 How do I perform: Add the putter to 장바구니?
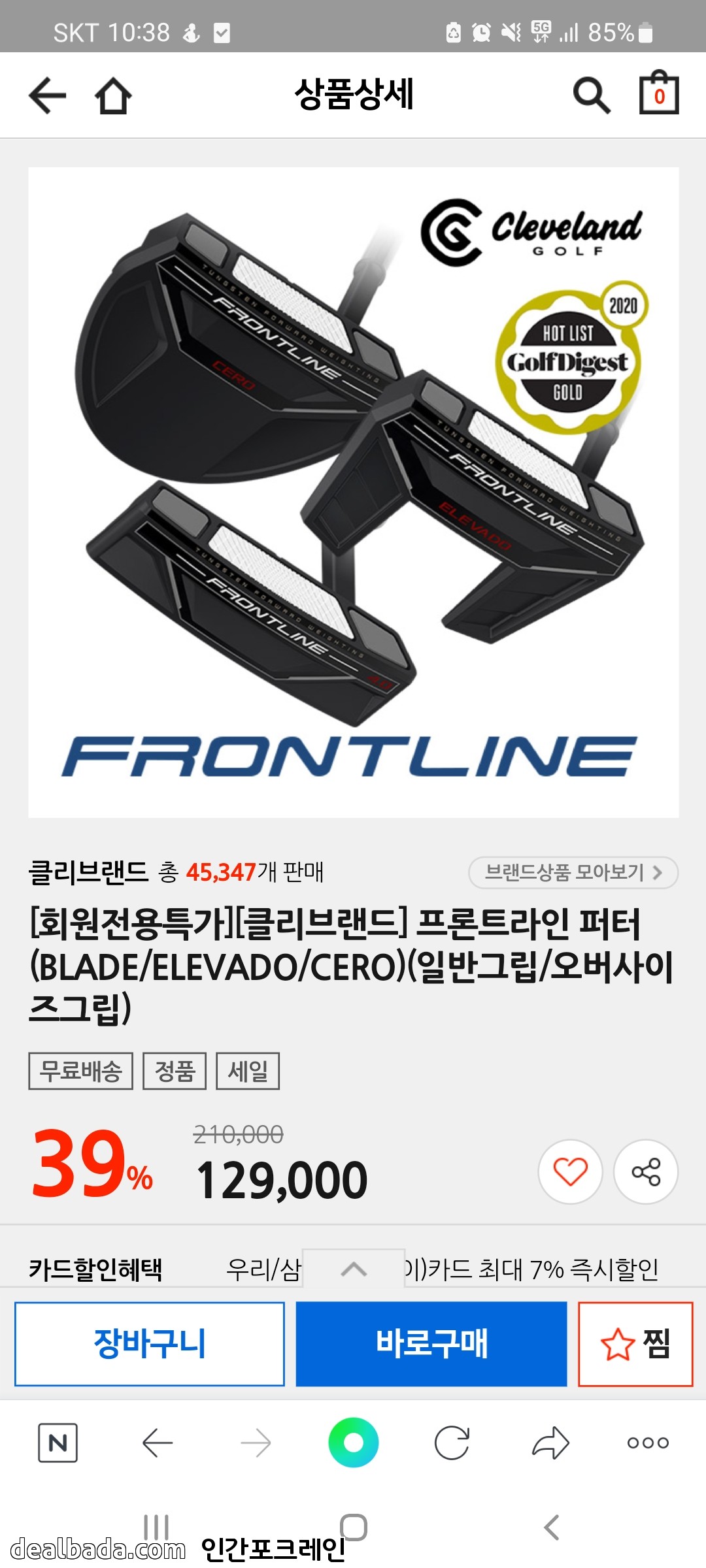click(150, 1343)
